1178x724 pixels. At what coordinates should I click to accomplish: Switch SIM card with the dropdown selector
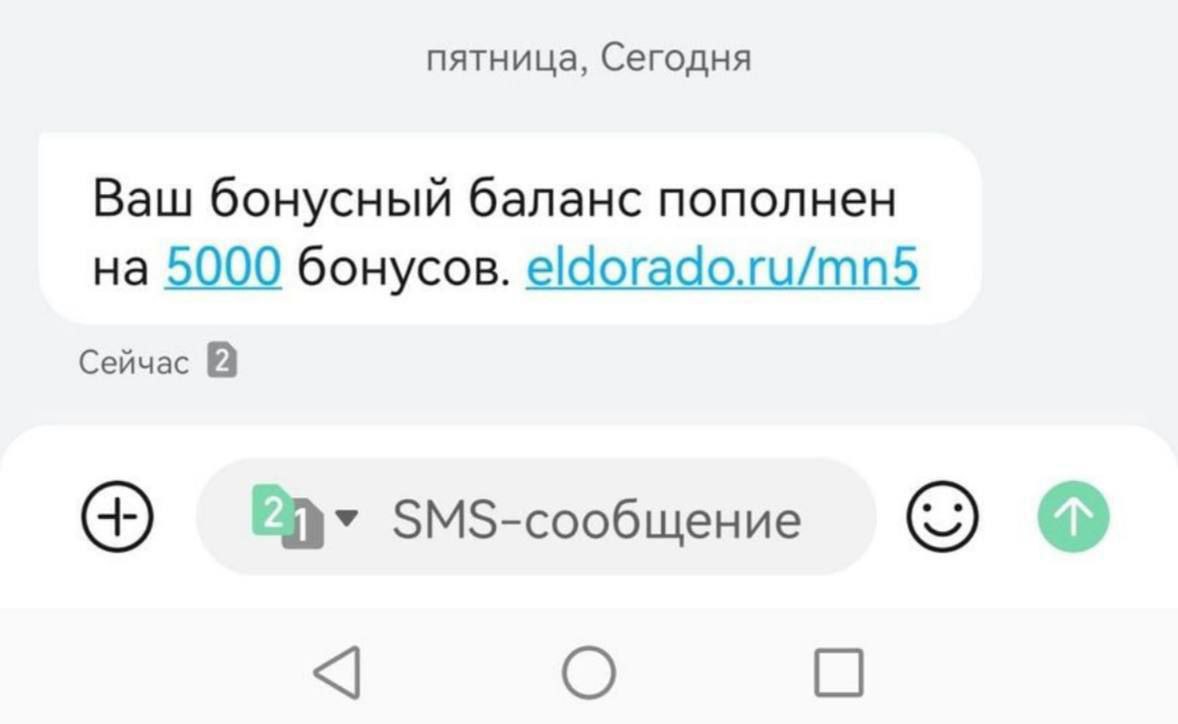click(x=304, y=519)
